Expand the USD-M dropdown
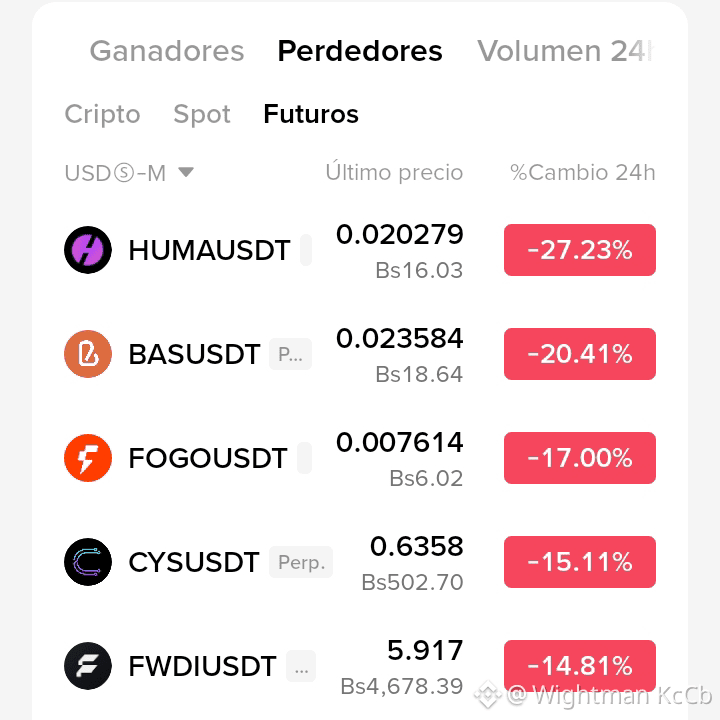Viewport: 720px width, 720px height. click(129, 173)
